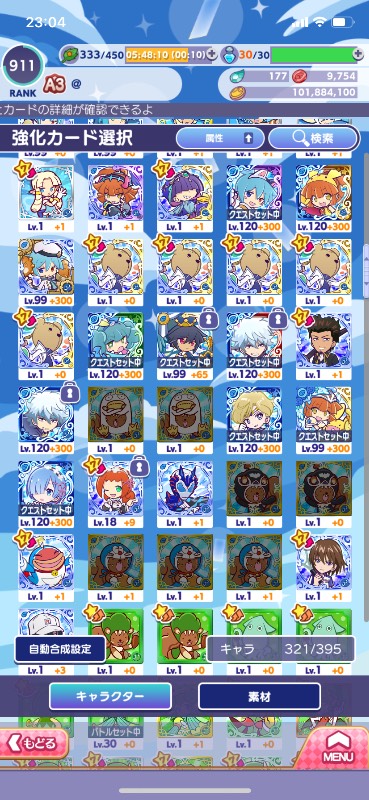Select the Lv.99 +300 white-hat character card
Image resolution: width=369 pixels, height=800 pixels.
click(46, 271)
